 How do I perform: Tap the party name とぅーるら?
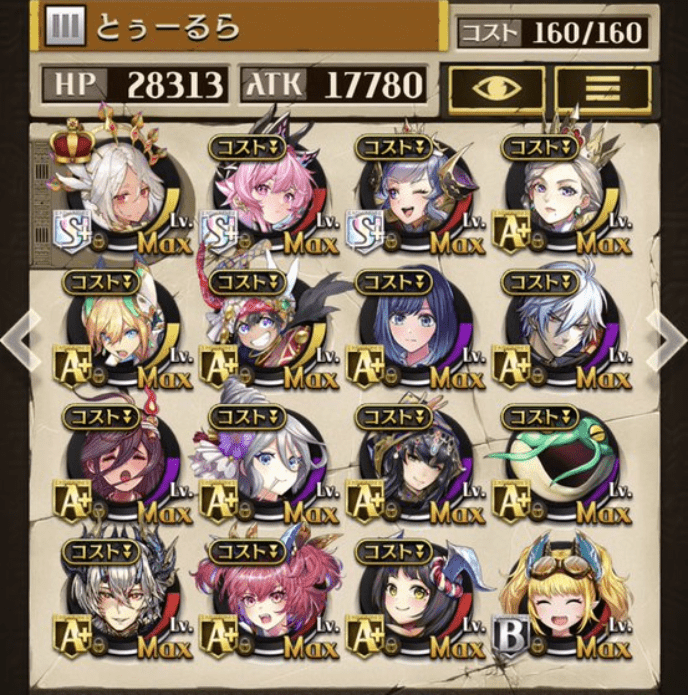(x=170, y=28)
